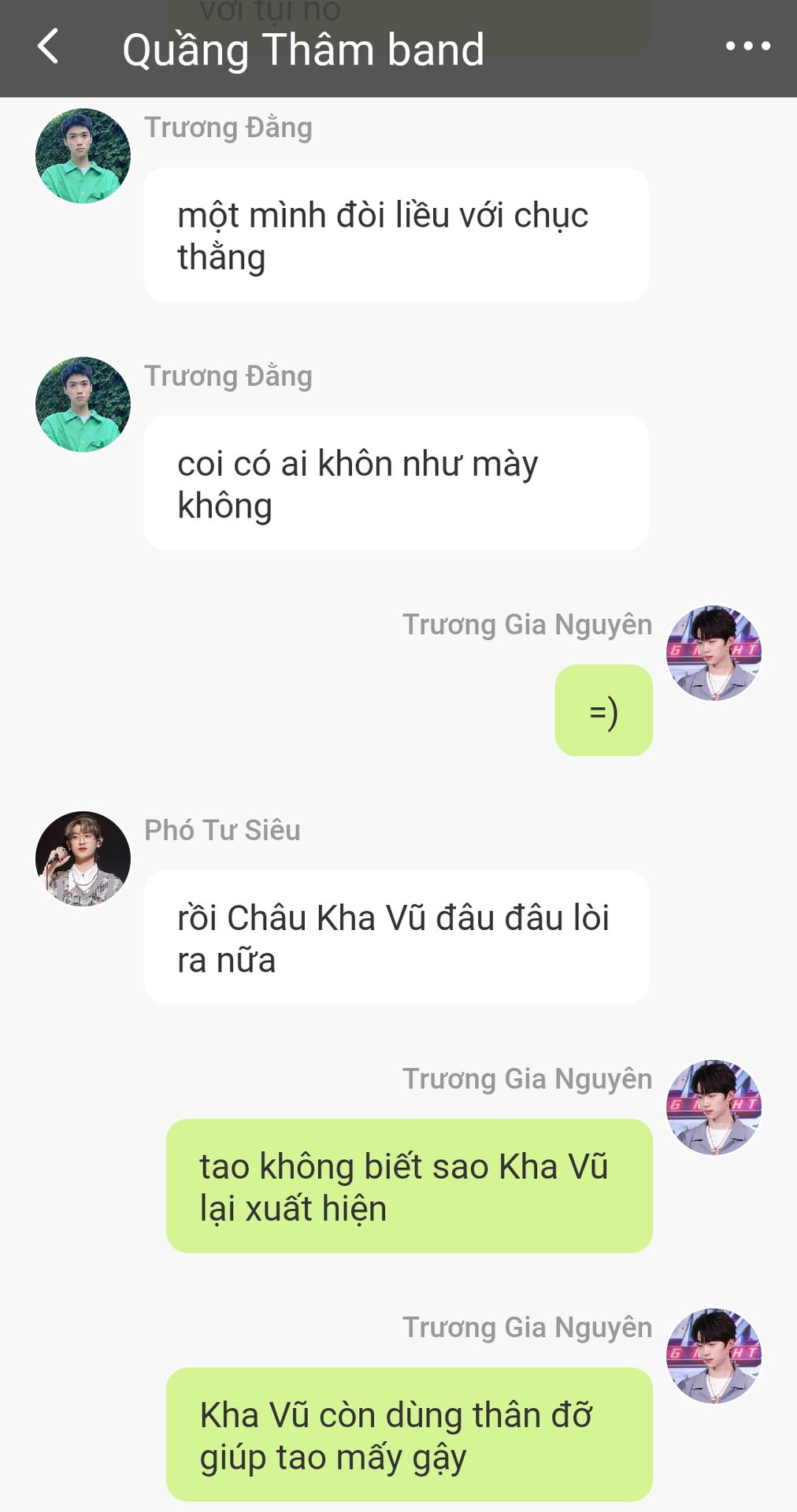Viewport: 797px width, 1512px height.
Task: Tap Trương Gia Nguyên's avatar beside "=)" message
Action: [x=714, y=653]
